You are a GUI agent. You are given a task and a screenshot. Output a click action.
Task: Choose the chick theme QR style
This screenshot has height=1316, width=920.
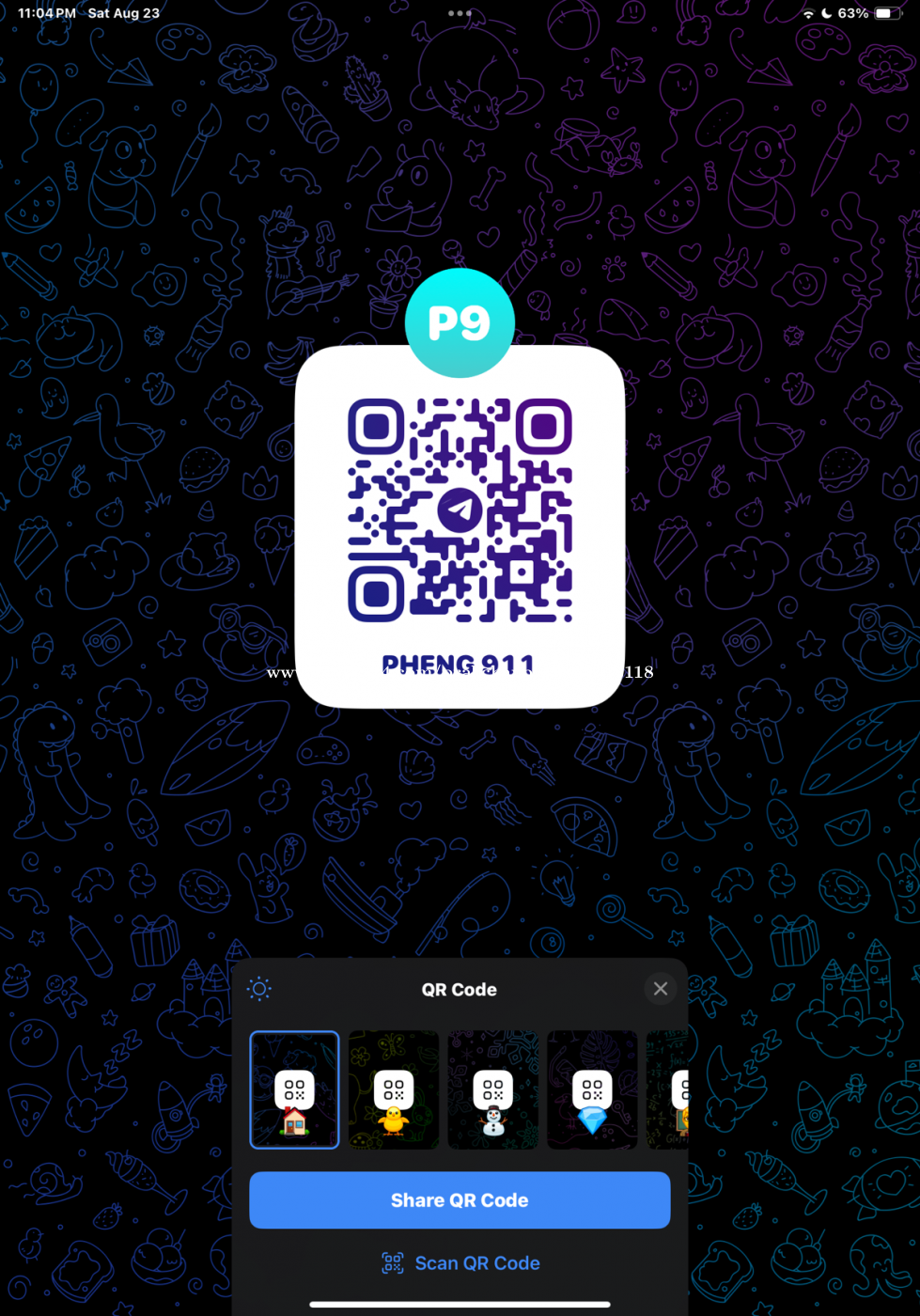tap(393, 1090)
